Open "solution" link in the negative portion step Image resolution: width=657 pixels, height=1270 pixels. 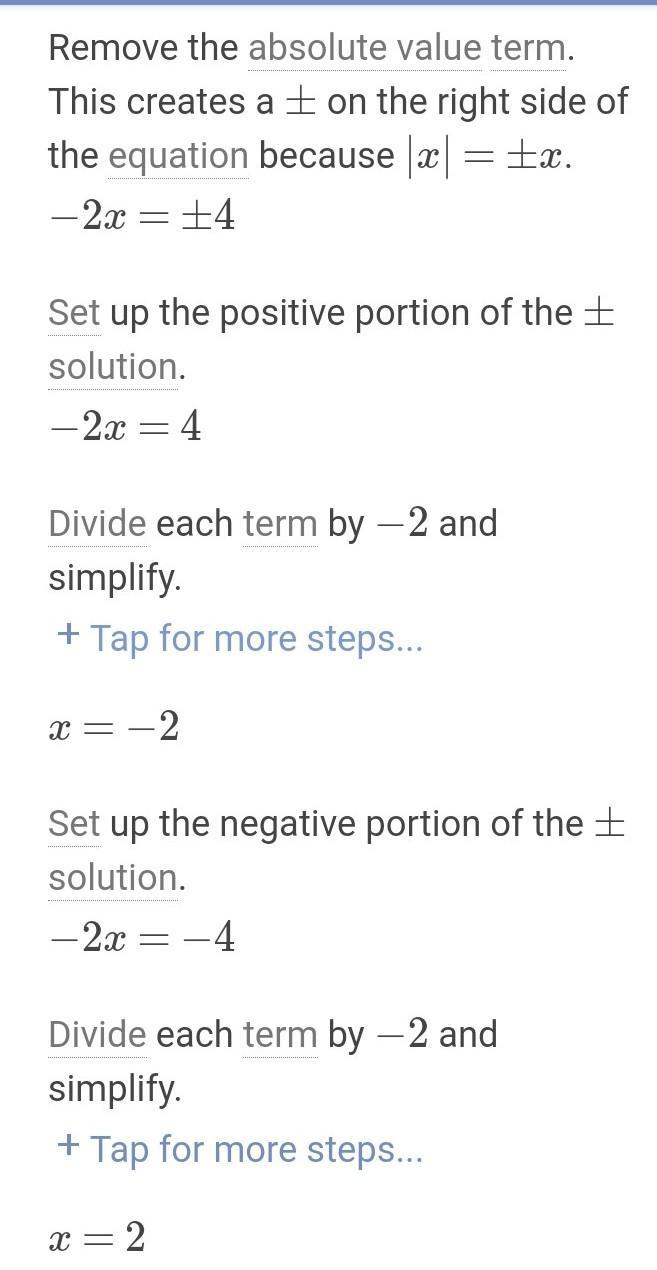(112, 877)
